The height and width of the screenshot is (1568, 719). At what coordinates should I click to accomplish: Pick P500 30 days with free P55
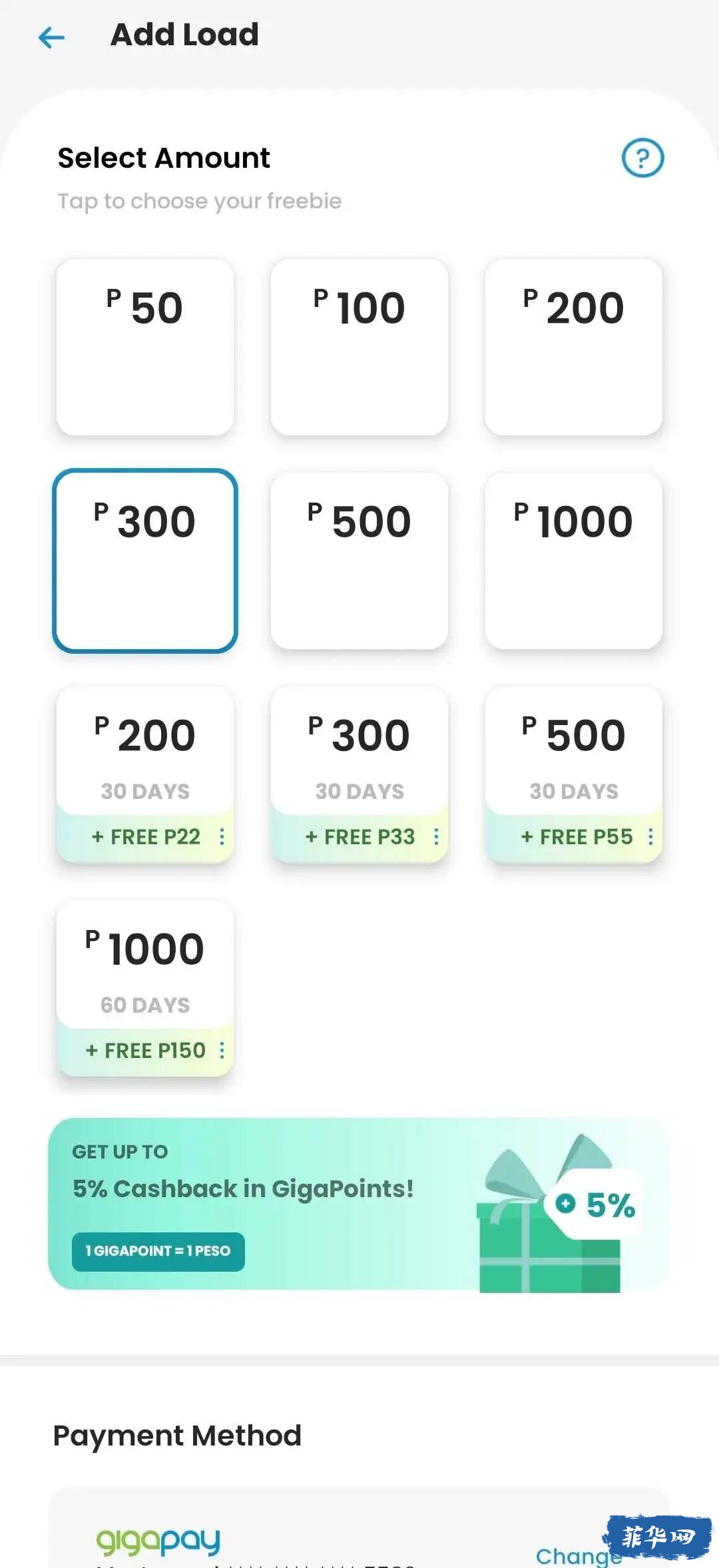coord(574,775)
